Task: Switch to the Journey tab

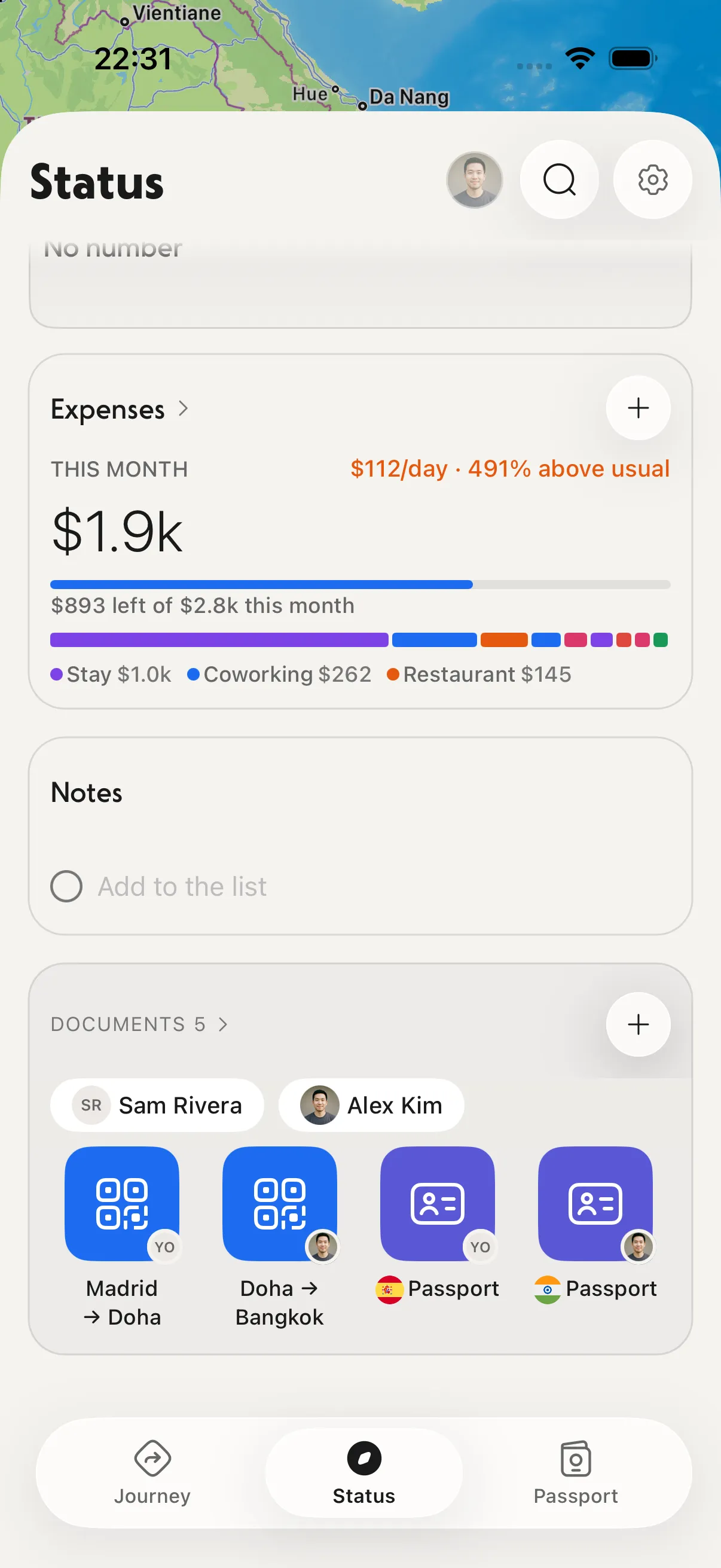Action: (x=152, y=1472)
